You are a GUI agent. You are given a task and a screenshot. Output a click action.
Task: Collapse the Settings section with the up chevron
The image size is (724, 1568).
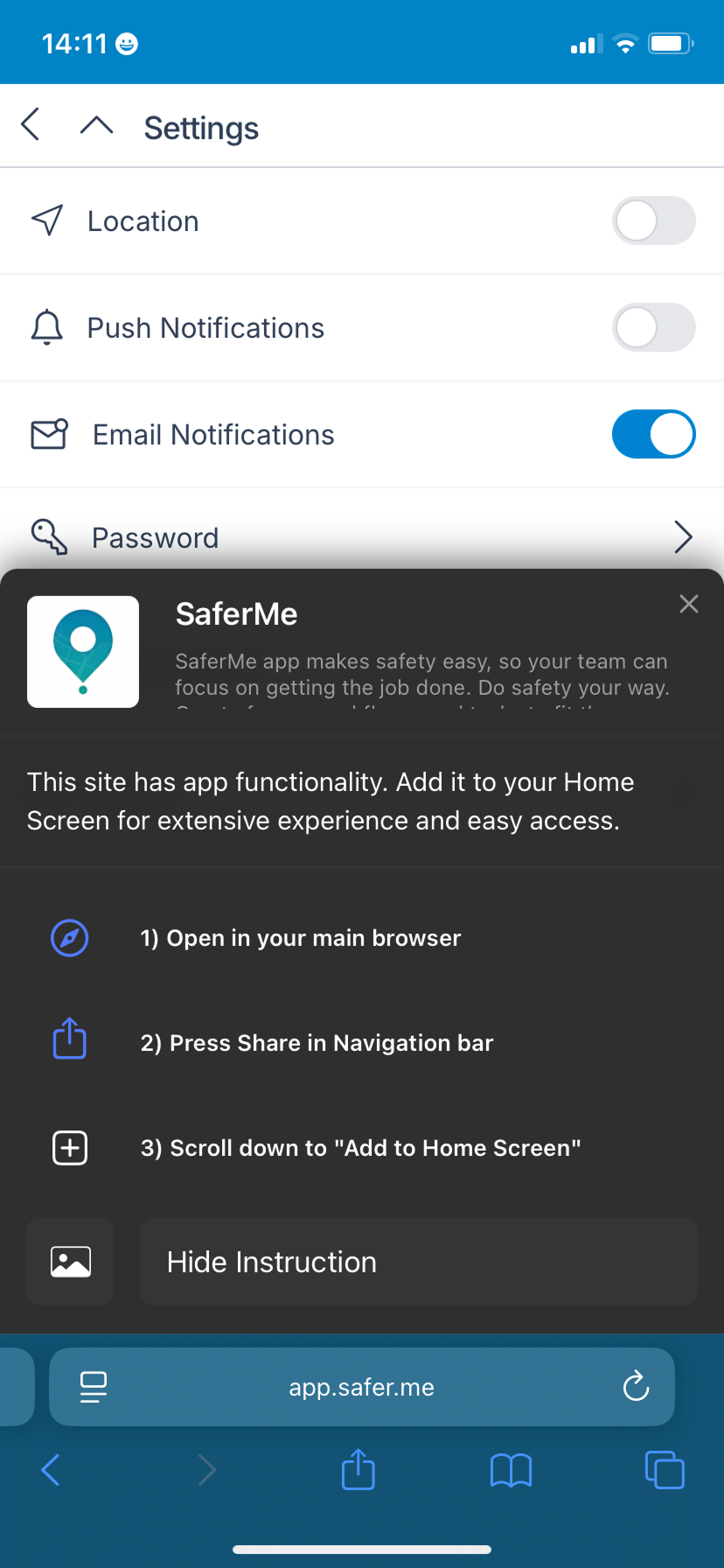[x=96, y=124]
